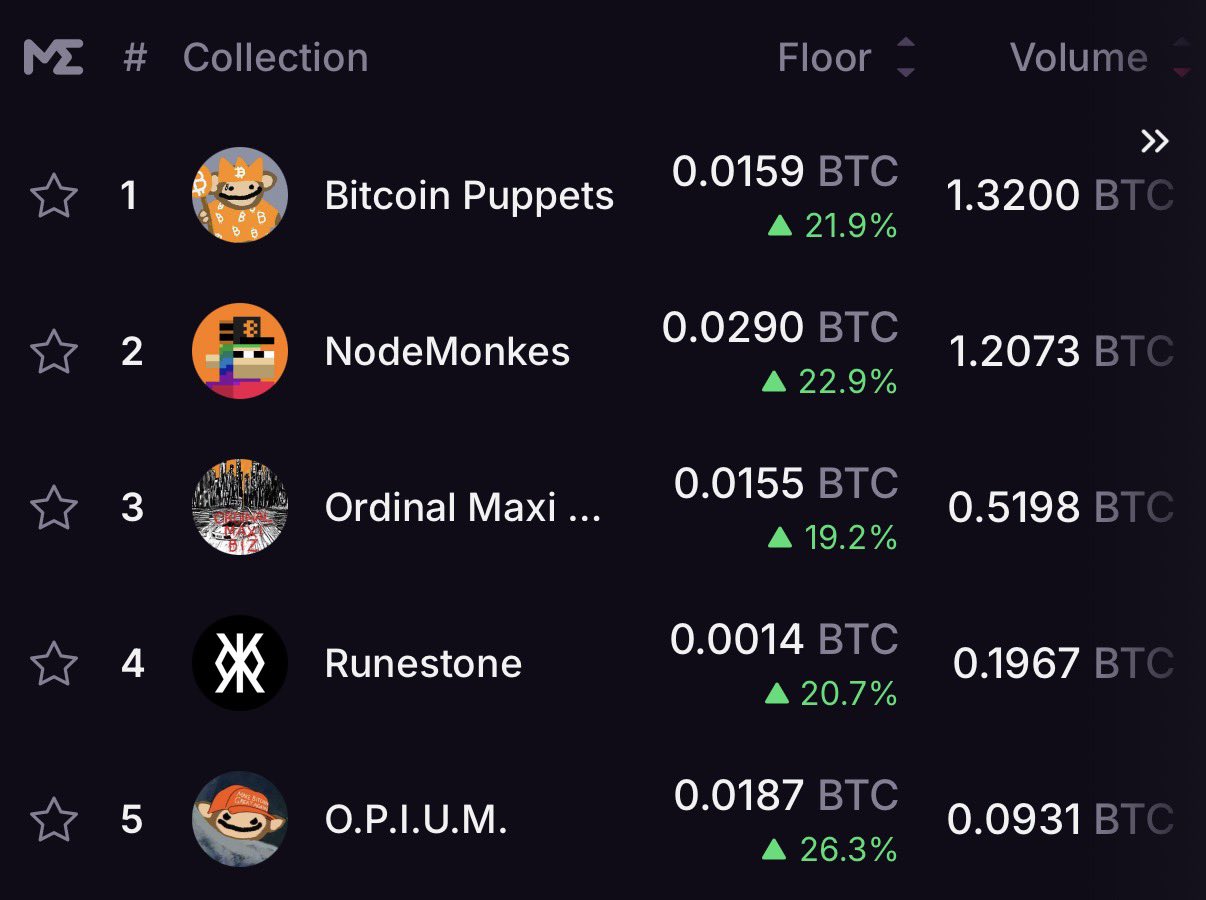Image resolution: width=1206 pixels, height=900 pixels.
Task: Mark O.P.I.U.M. as a favorite
Action: point(54,820)
